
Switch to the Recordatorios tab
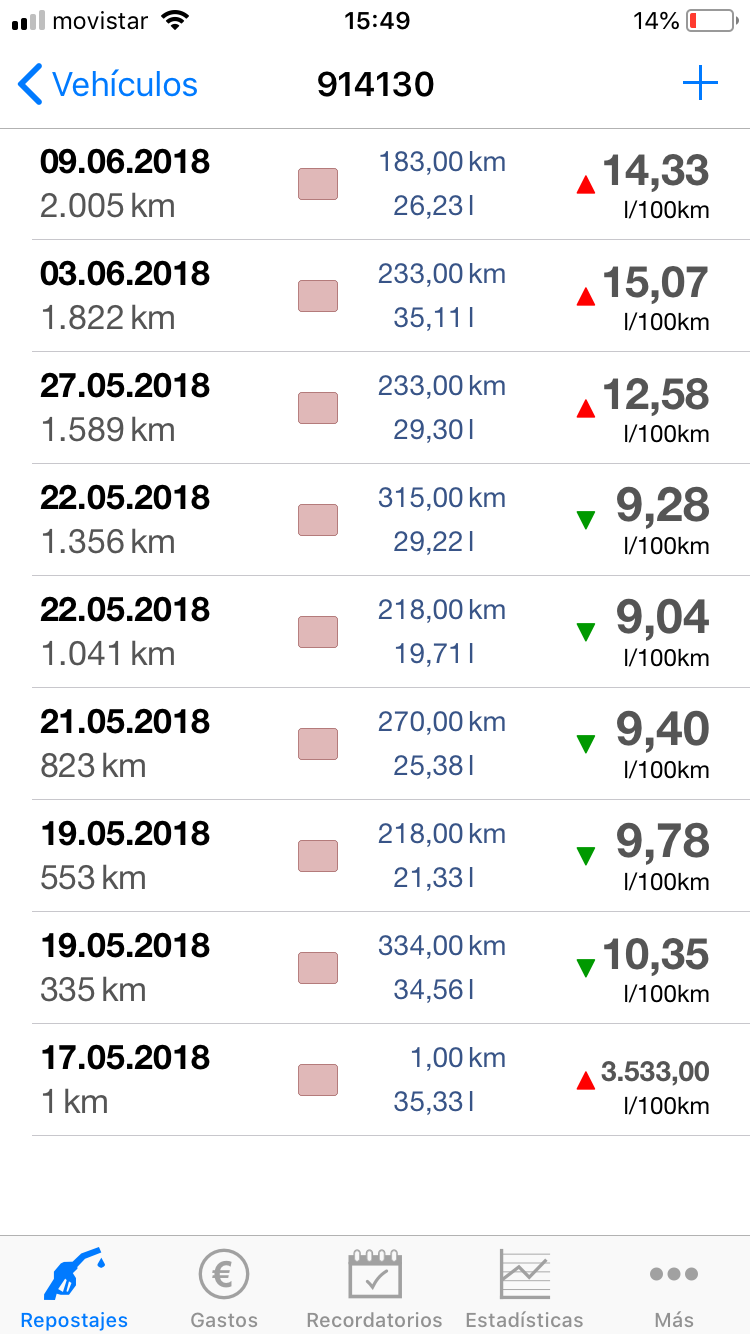point(374,1288)
